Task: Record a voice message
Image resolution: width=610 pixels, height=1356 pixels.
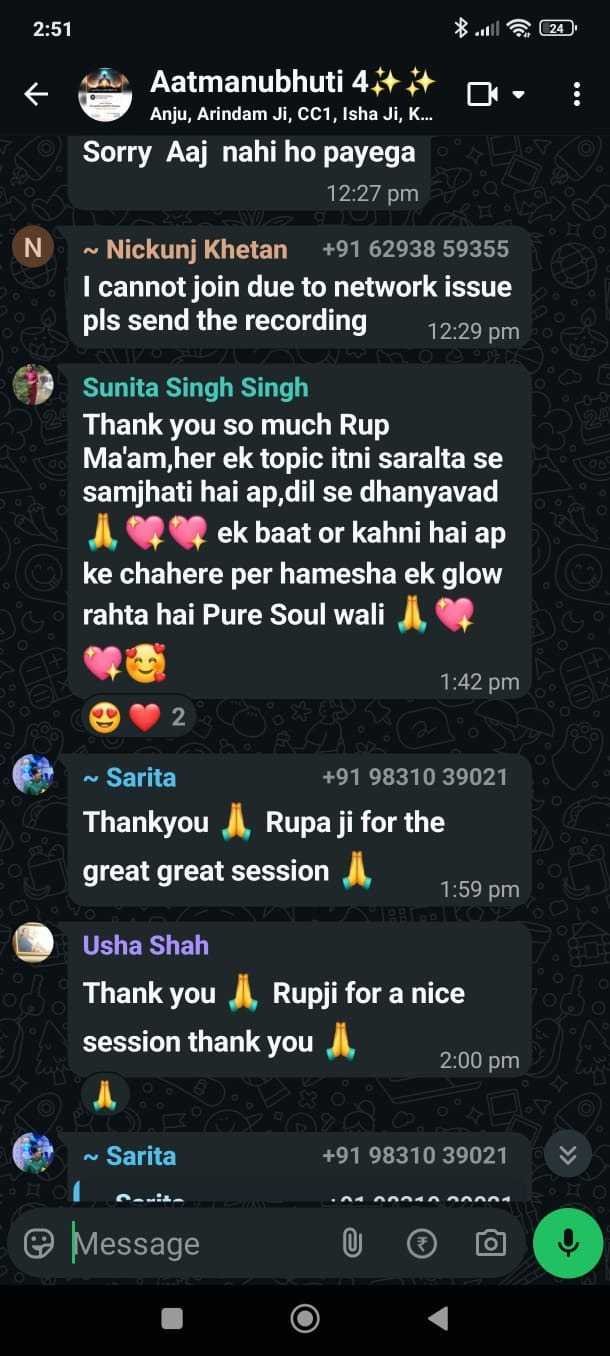Action: pyautogui.click(x=567, y=1243)
